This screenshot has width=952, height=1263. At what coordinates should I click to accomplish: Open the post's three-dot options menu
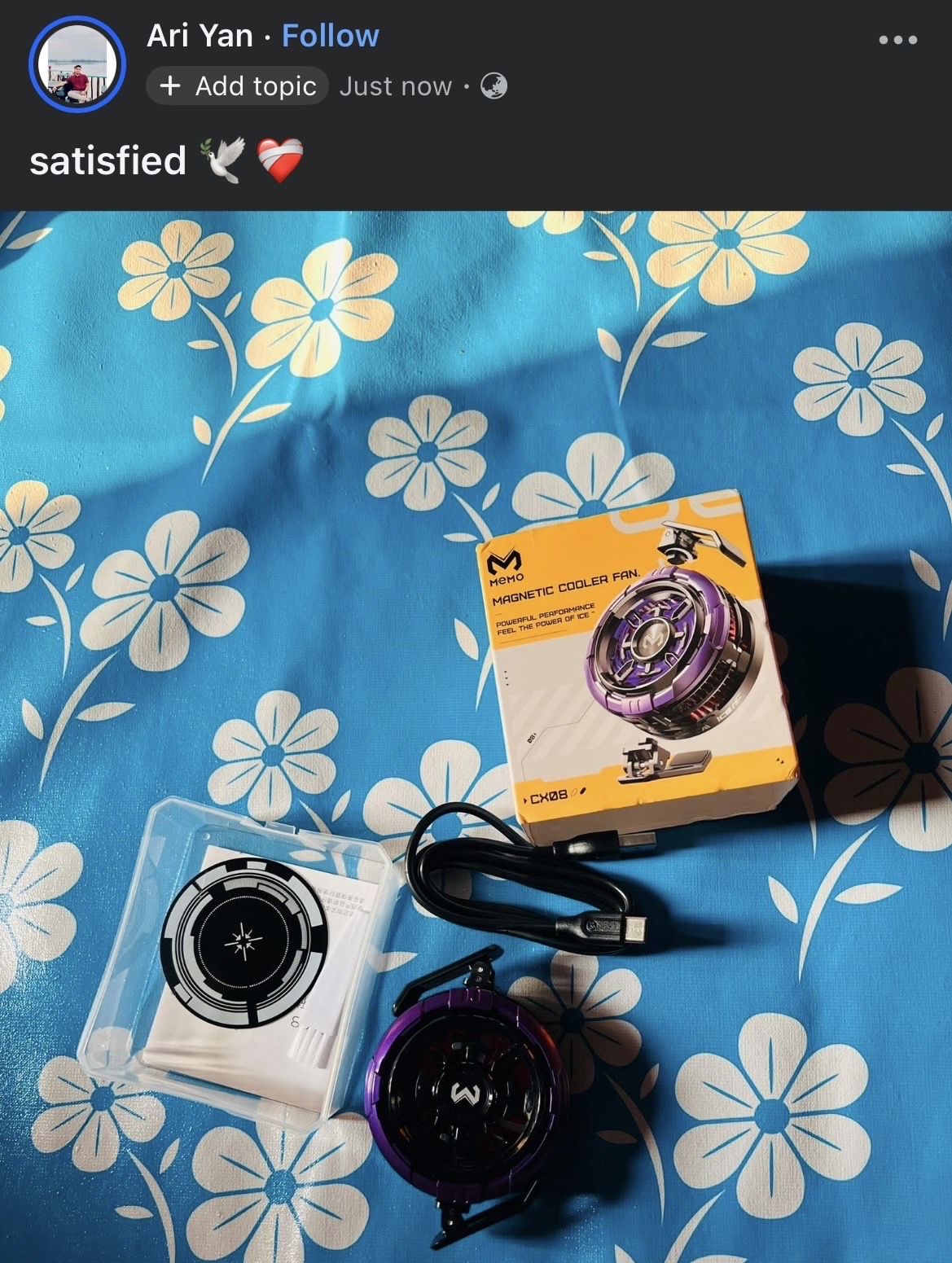pyautogui.click(x=897, y=39)
